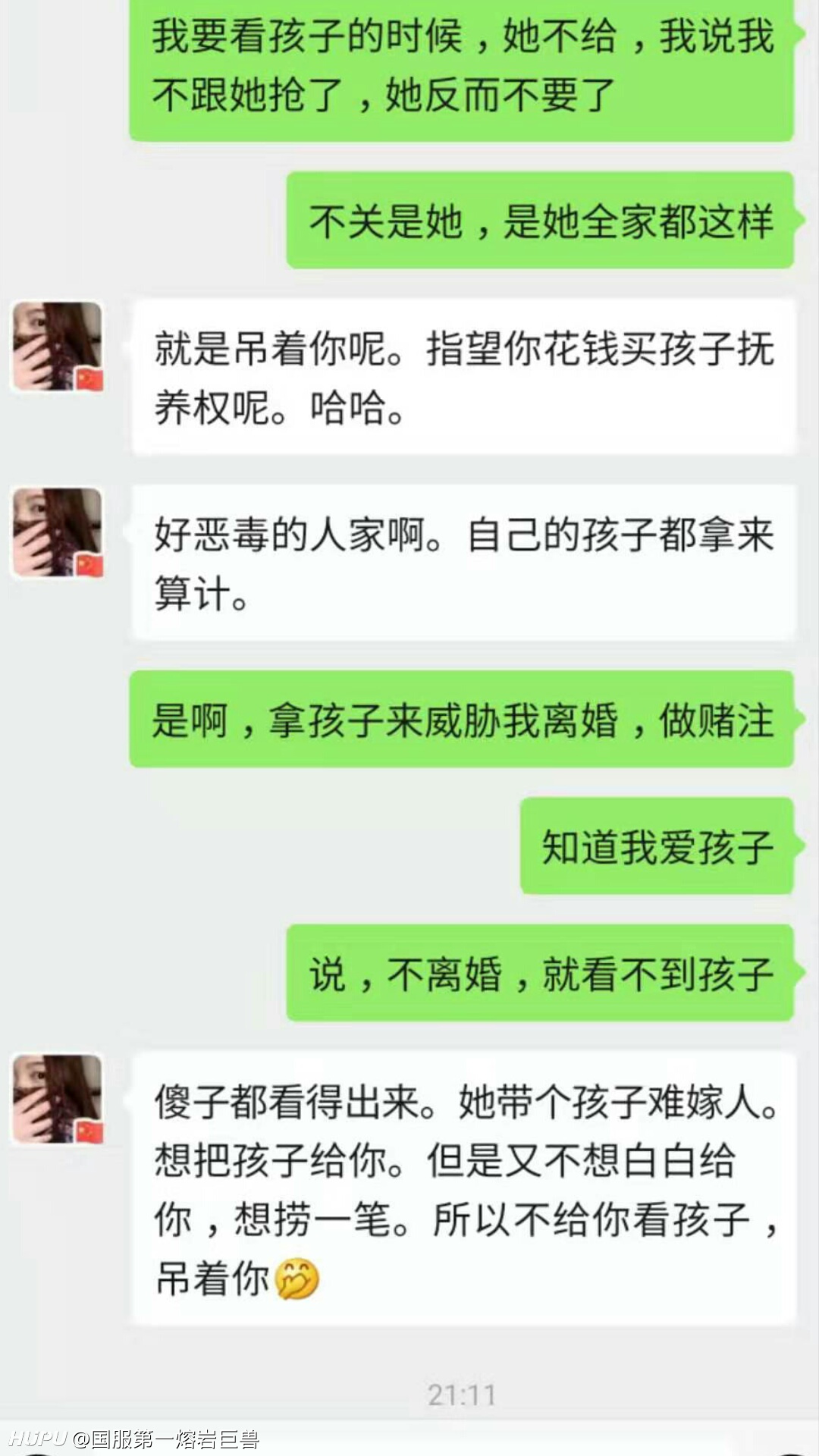Open the sender's avatar beside the message starting "傻子都看得出来"

58,1098
